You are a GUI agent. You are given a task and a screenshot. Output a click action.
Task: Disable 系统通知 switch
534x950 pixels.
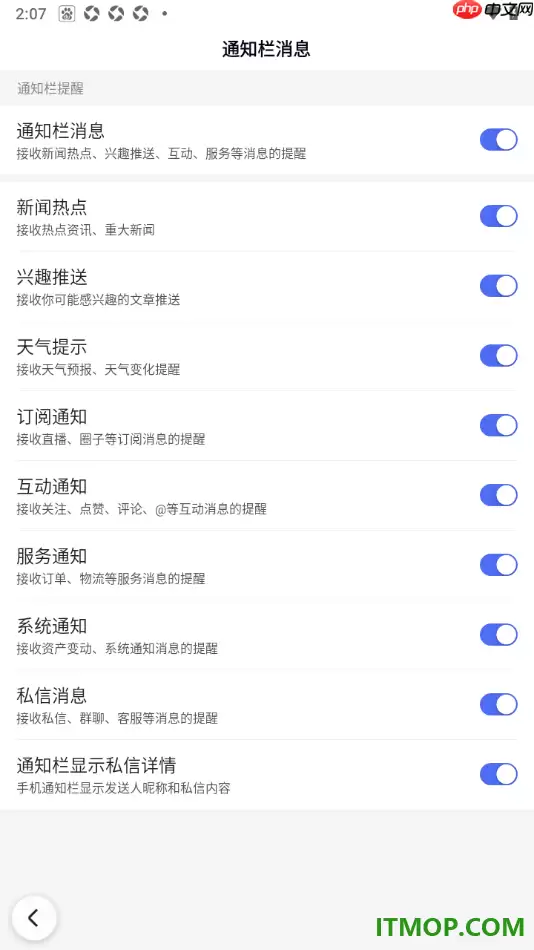[x=498, y=634]
